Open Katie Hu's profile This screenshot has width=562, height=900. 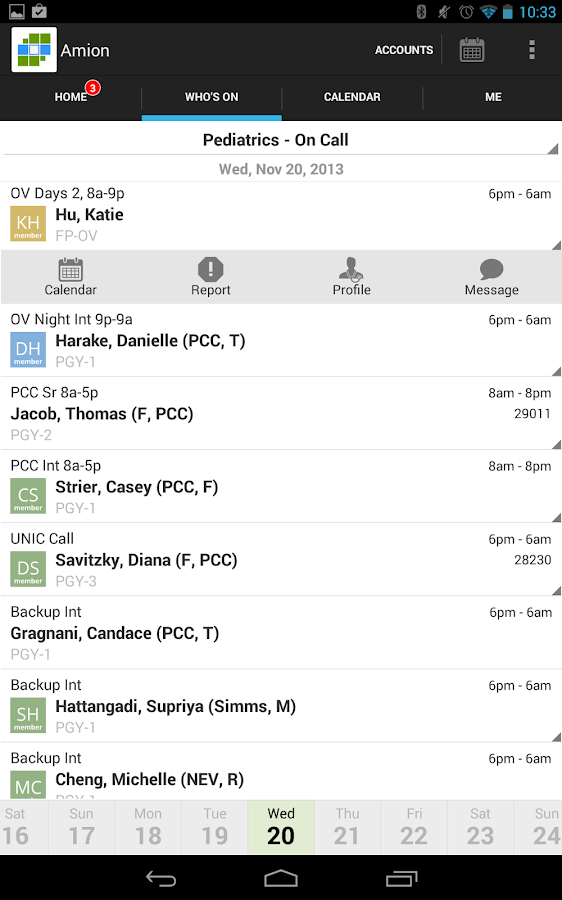coord(351,277)
